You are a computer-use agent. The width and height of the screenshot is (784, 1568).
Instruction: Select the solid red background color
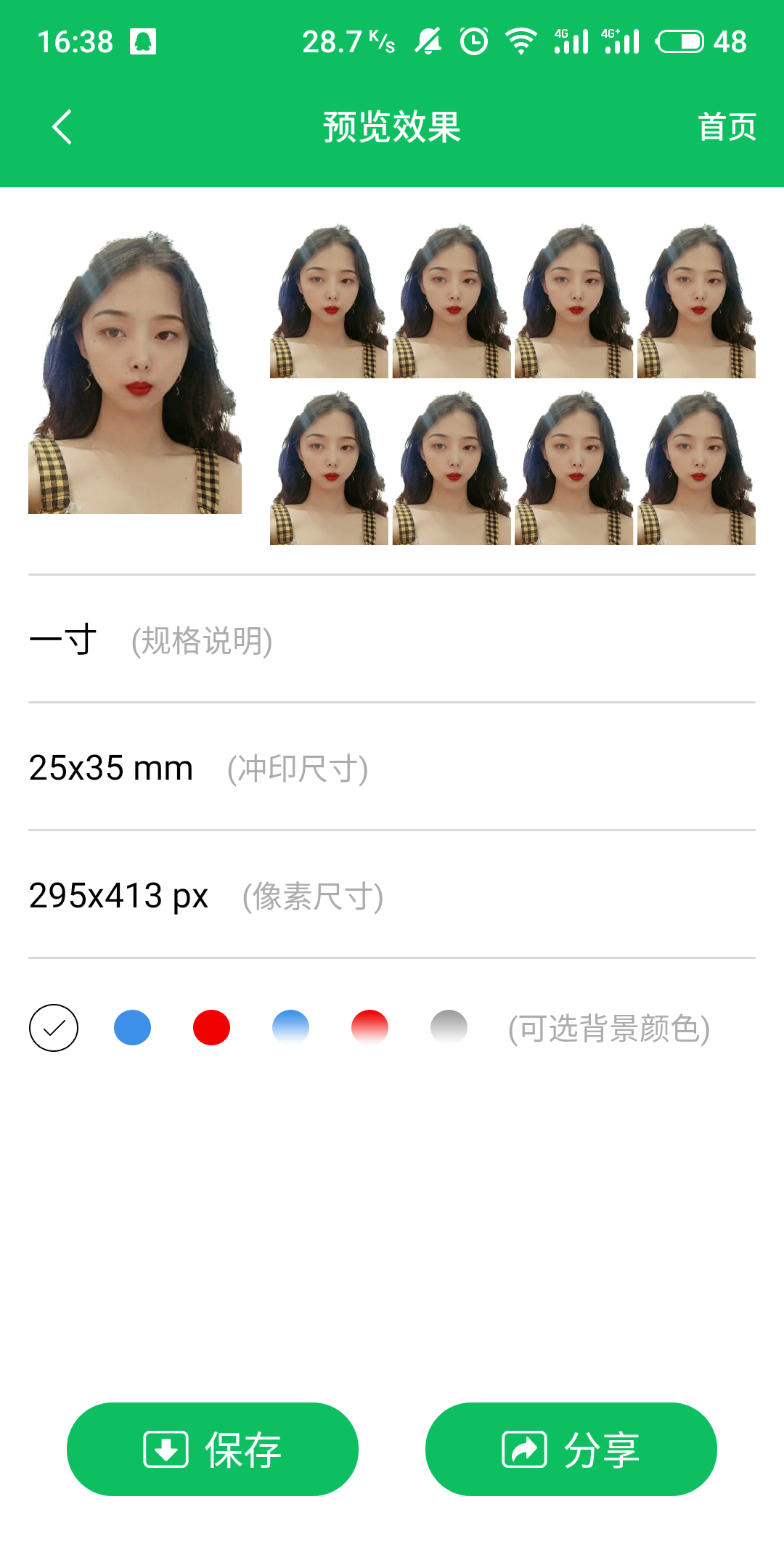(211, 1026)
